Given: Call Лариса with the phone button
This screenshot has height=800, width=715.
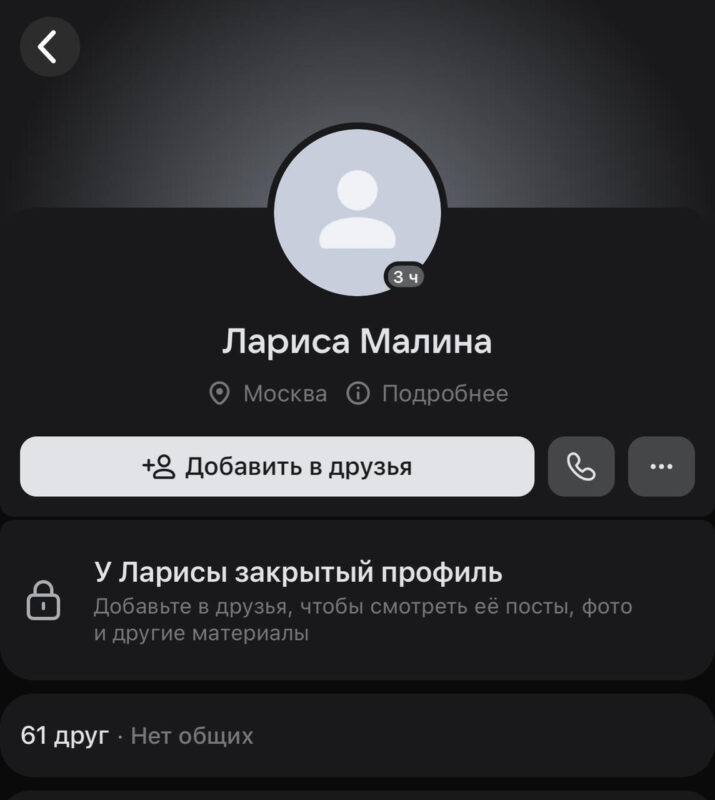Looking at the screenshot, I should [581, 467].
